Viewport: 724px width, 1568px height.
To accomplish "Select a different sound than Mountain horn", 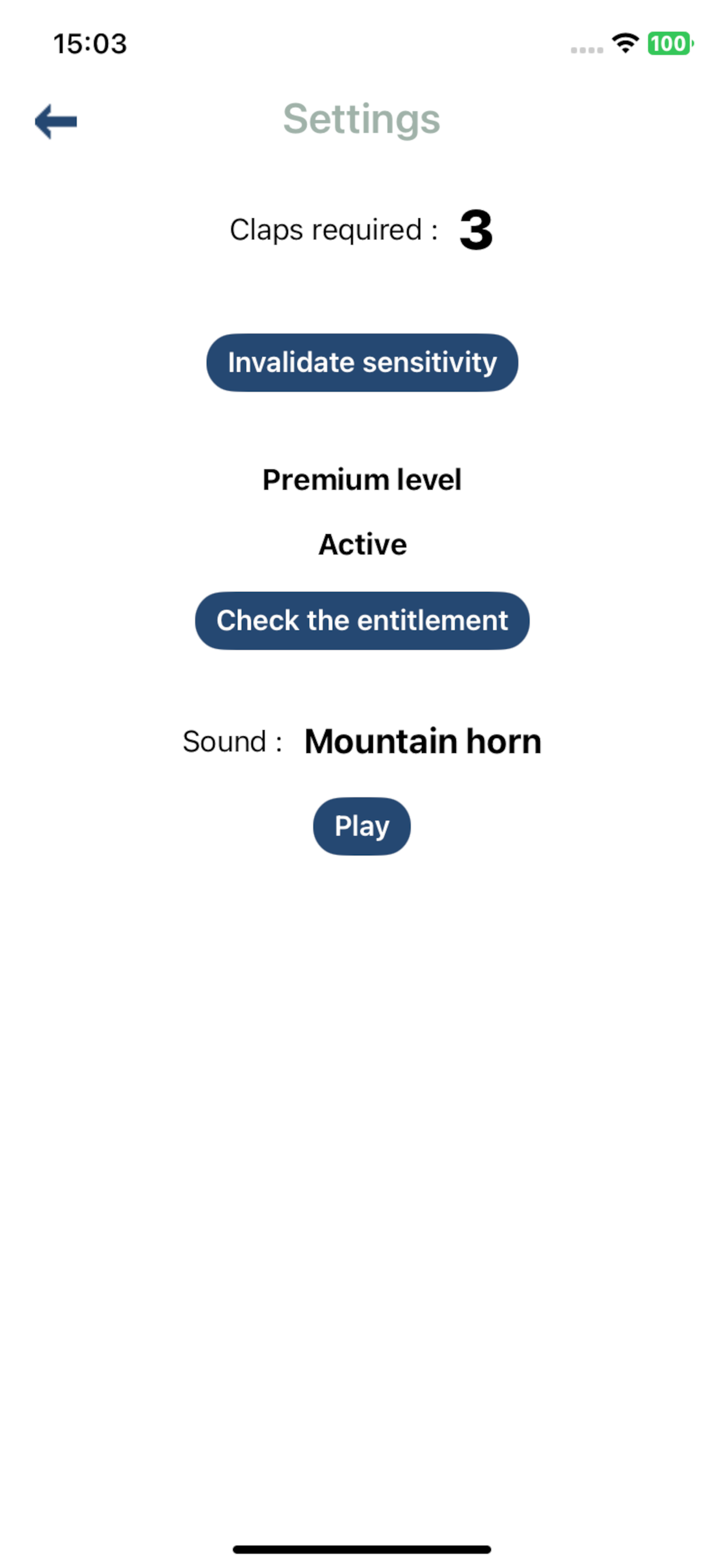I will click(x=422, y=741).
